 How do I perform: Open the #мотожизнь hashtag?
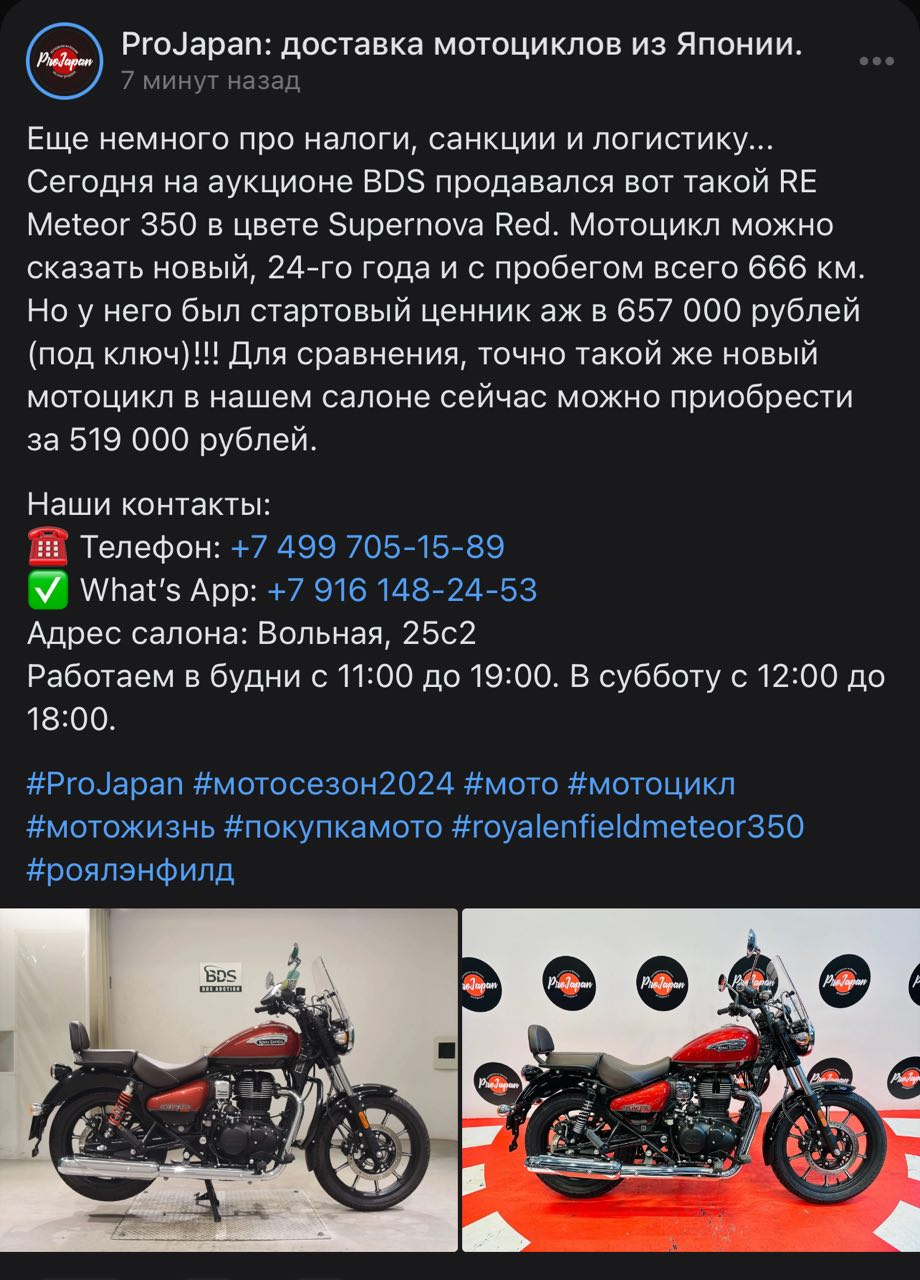[x=121, y=827]
